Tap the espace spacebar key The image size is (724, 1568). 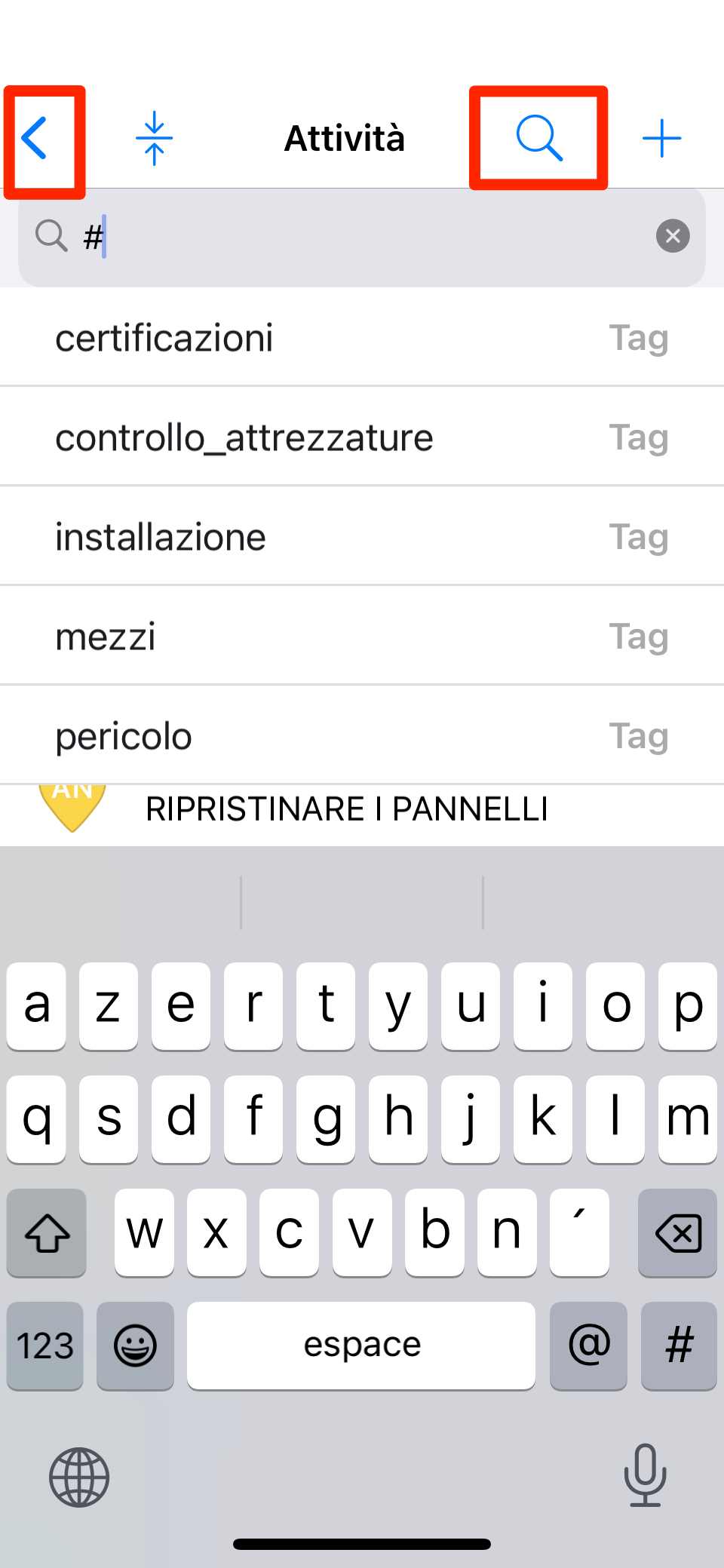click(x=361, y=1346)
